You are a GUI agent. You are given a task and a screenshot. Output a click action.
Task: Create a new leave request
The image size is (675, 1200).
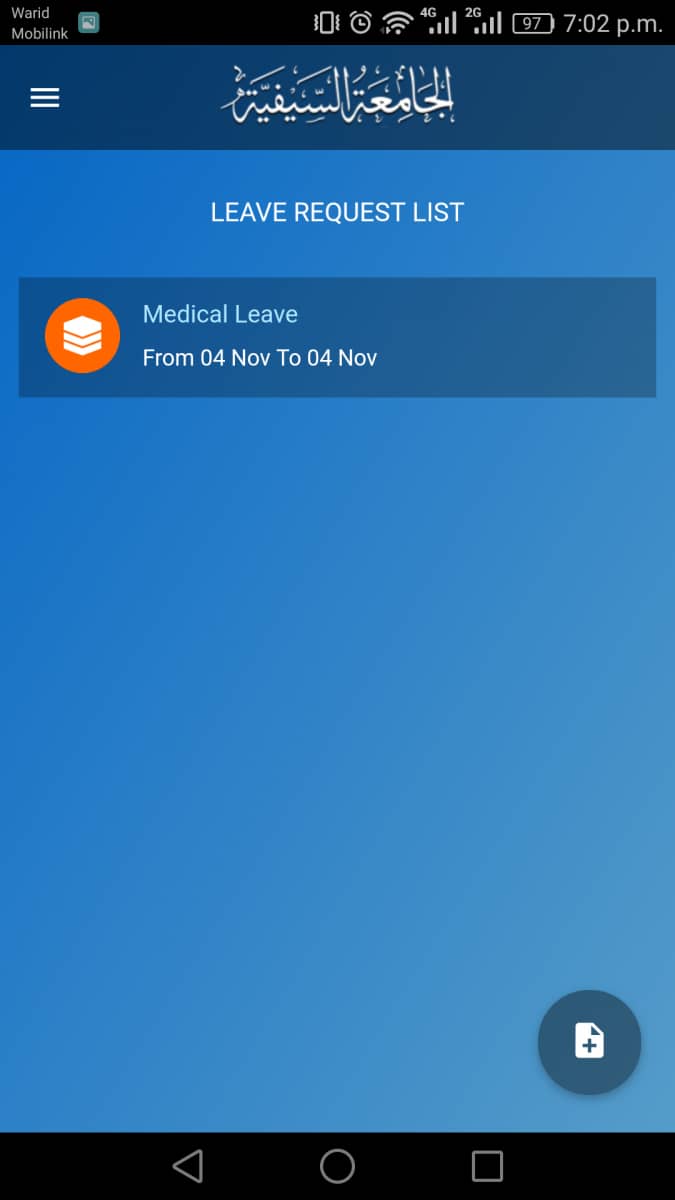[x=589, y=1042]
